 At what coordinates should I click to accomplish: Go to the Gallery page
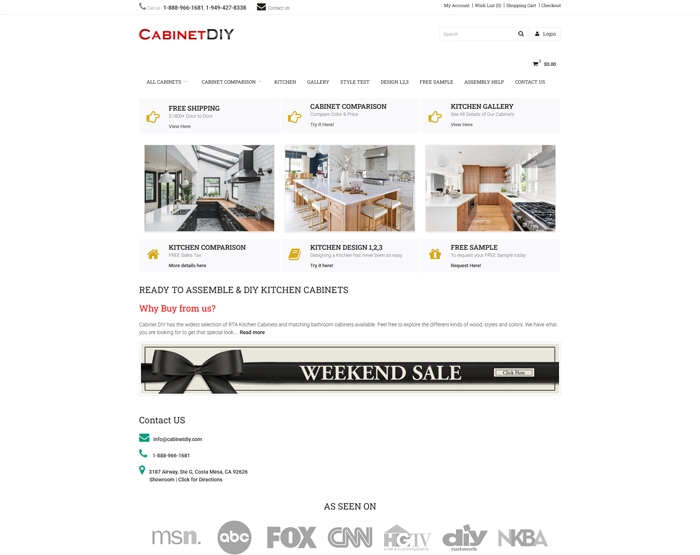(x=318, y=82)
